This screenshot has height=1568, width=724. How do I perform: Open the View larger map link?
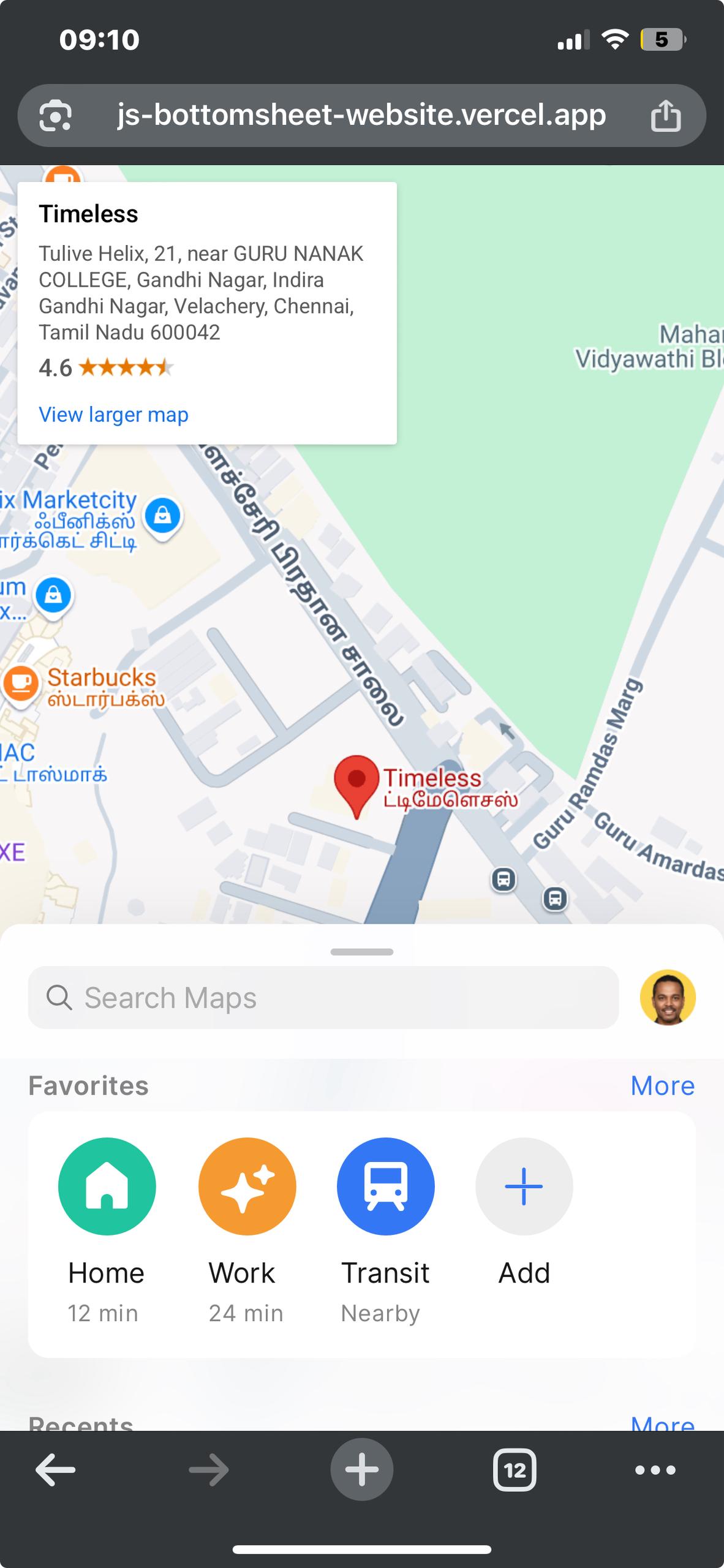pos(113,415)
